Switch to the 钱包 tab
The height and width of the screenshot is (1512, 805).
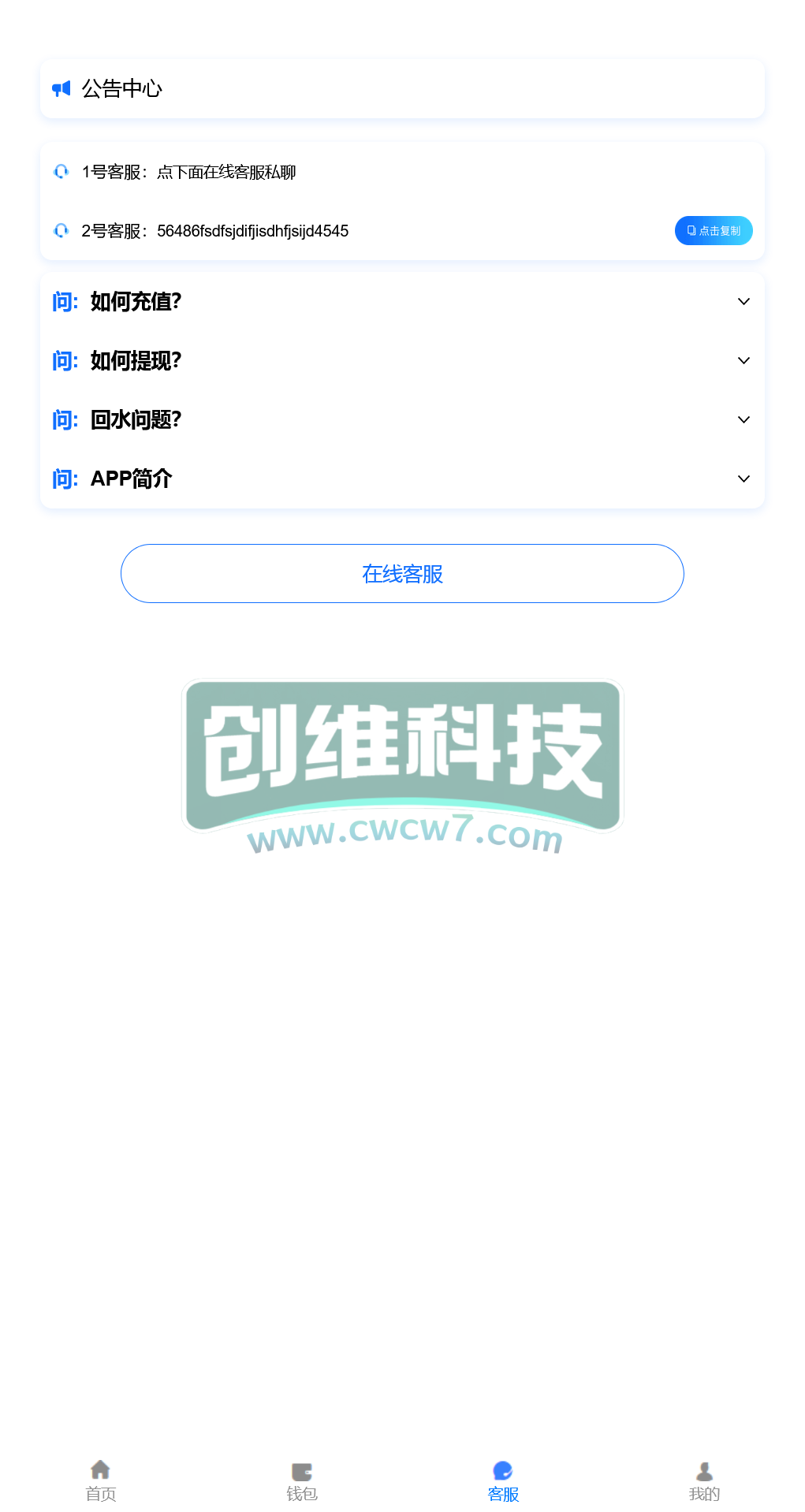point(302,1481)
